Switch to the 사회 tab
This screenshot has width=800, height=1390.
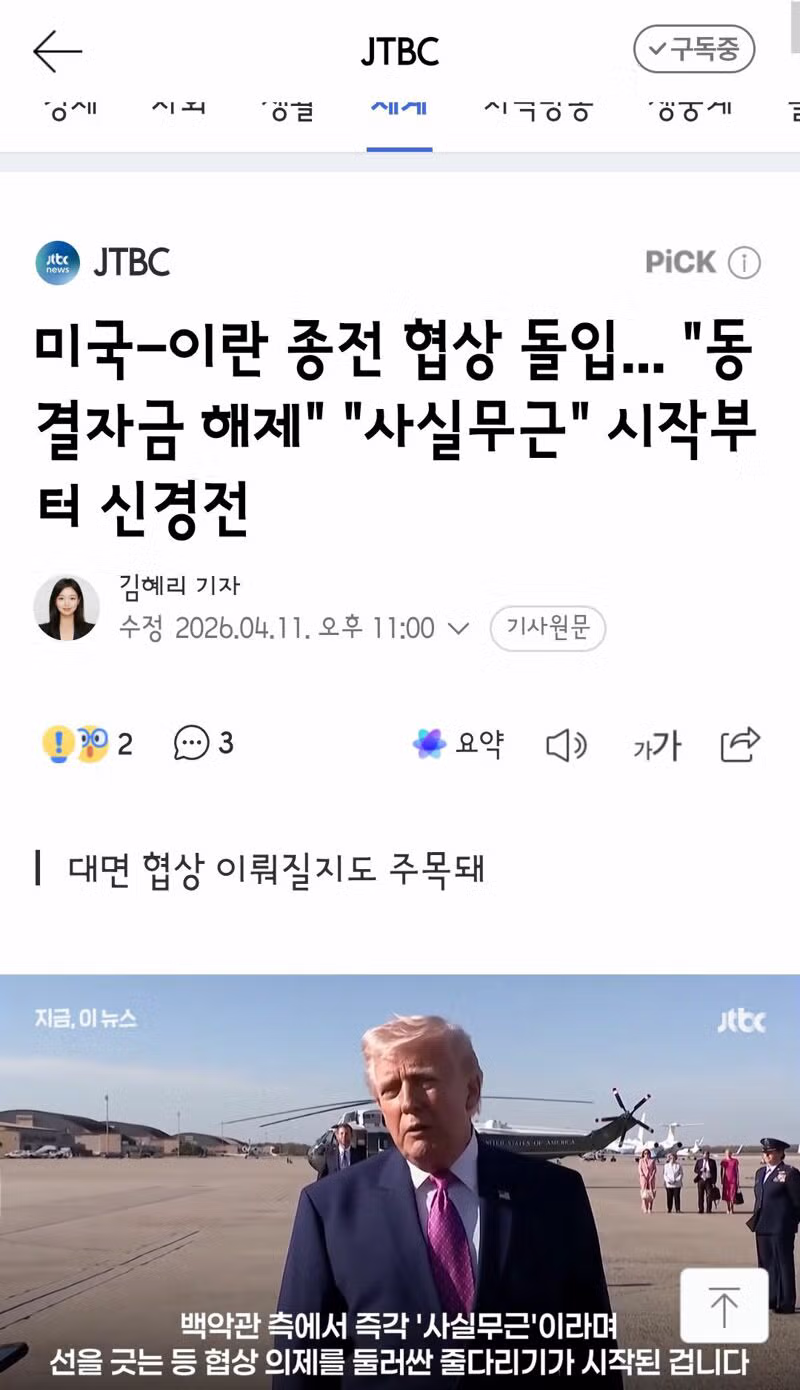179,108
